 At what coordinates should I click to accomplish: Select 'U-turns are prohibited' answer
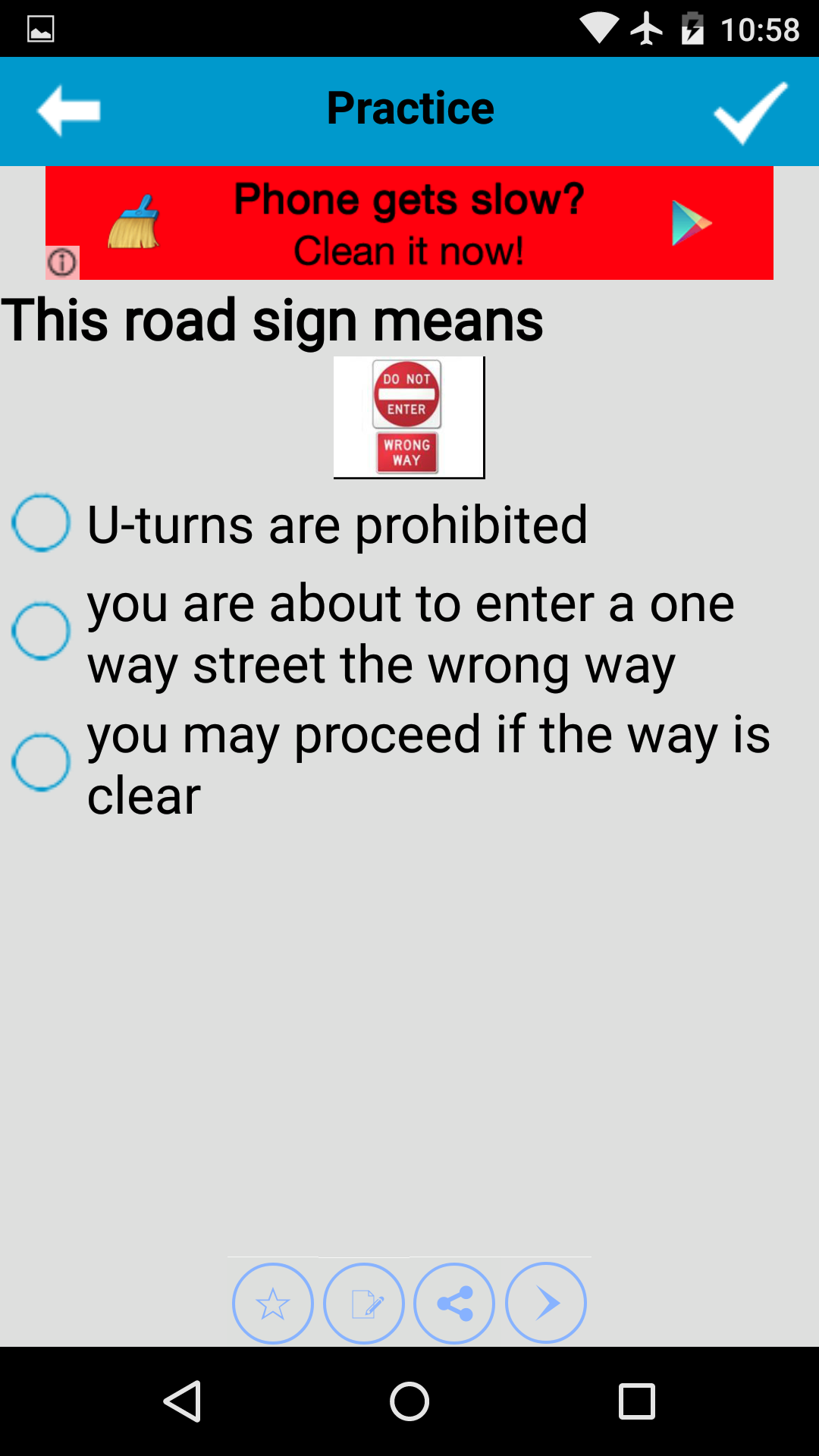coord(300,523)
